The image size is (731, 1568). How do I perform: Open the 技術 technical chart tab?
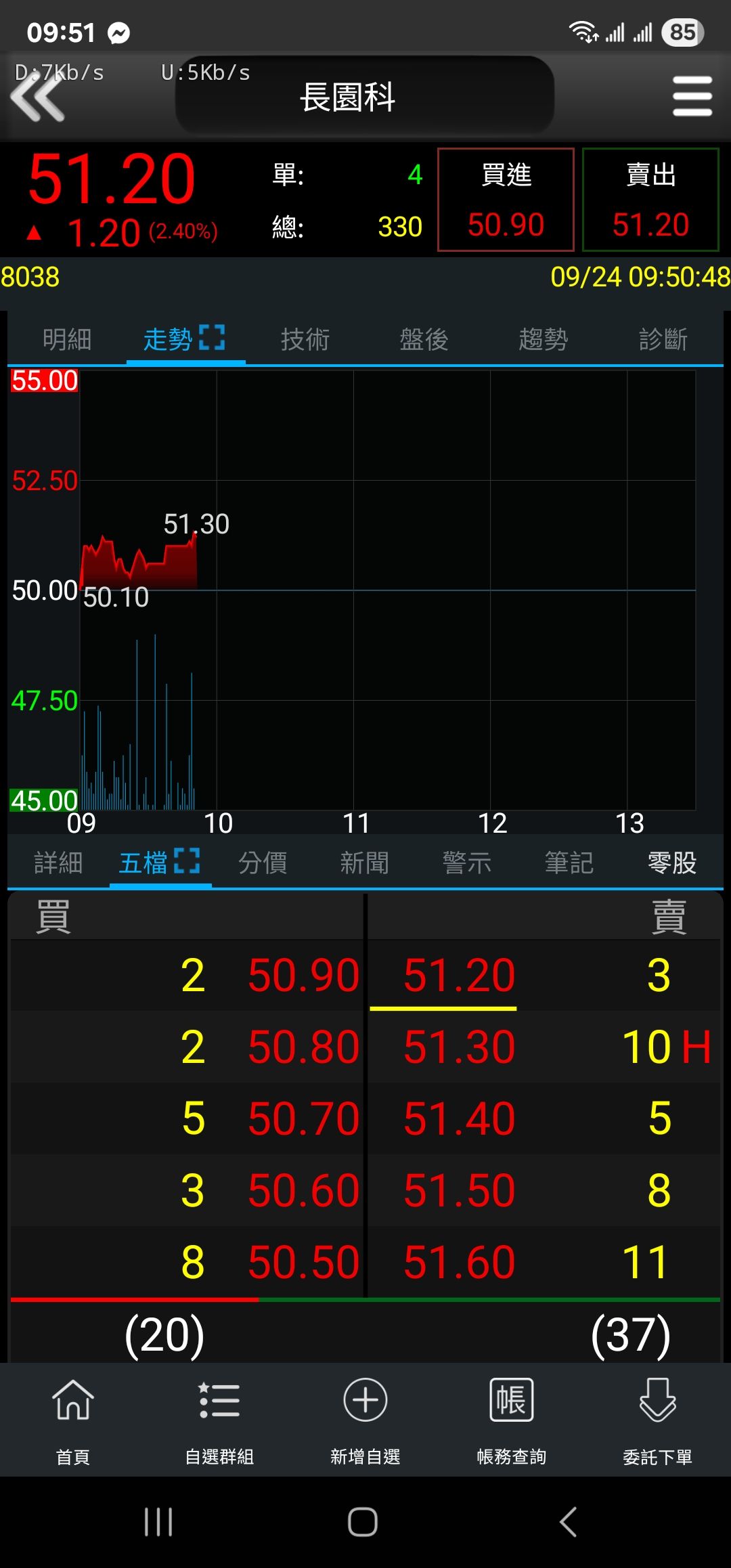[305, 339]
